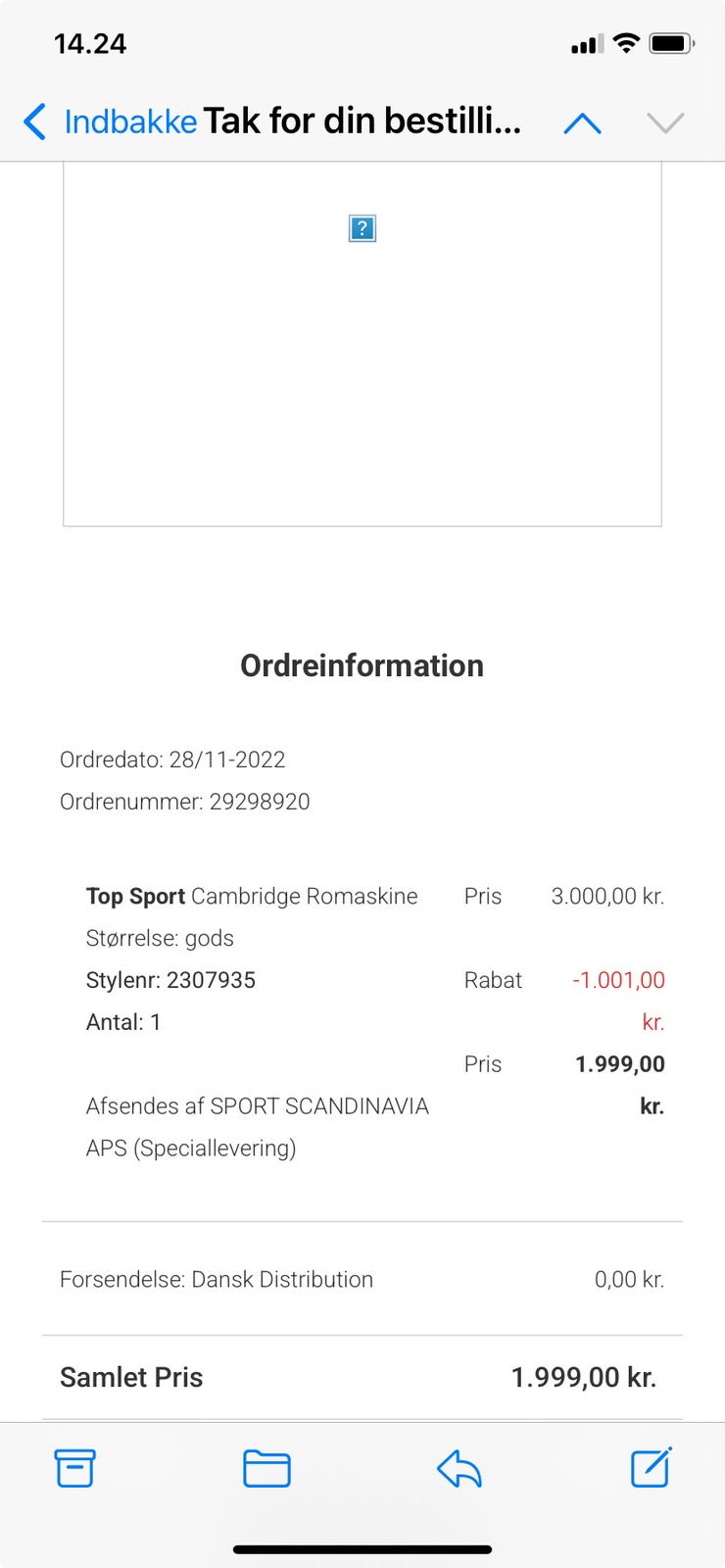The height and width of the screenshot is (1568, 725).
Task: Jump to the previous email
Action: coord(582,123)
